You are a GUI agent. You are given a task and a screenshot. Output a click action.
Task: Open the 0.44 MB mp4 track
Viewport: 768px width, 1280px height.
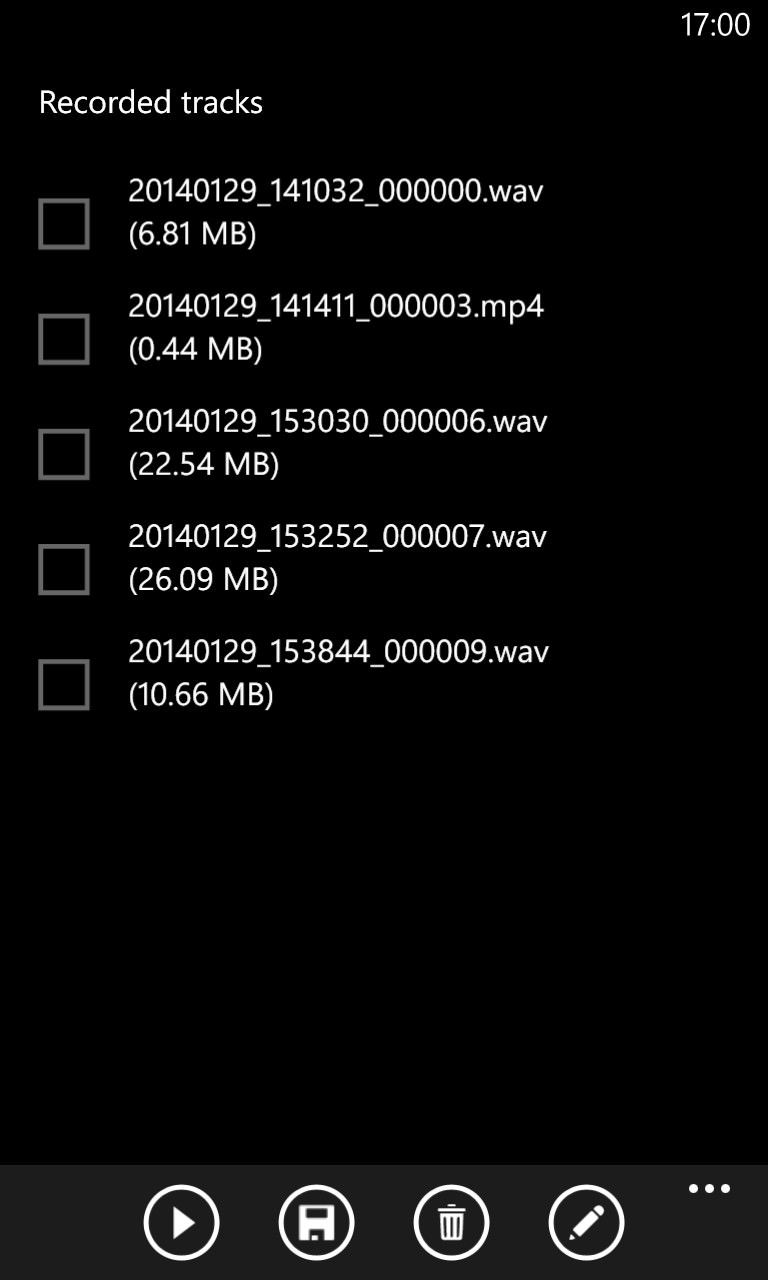[x=336, y=327]
